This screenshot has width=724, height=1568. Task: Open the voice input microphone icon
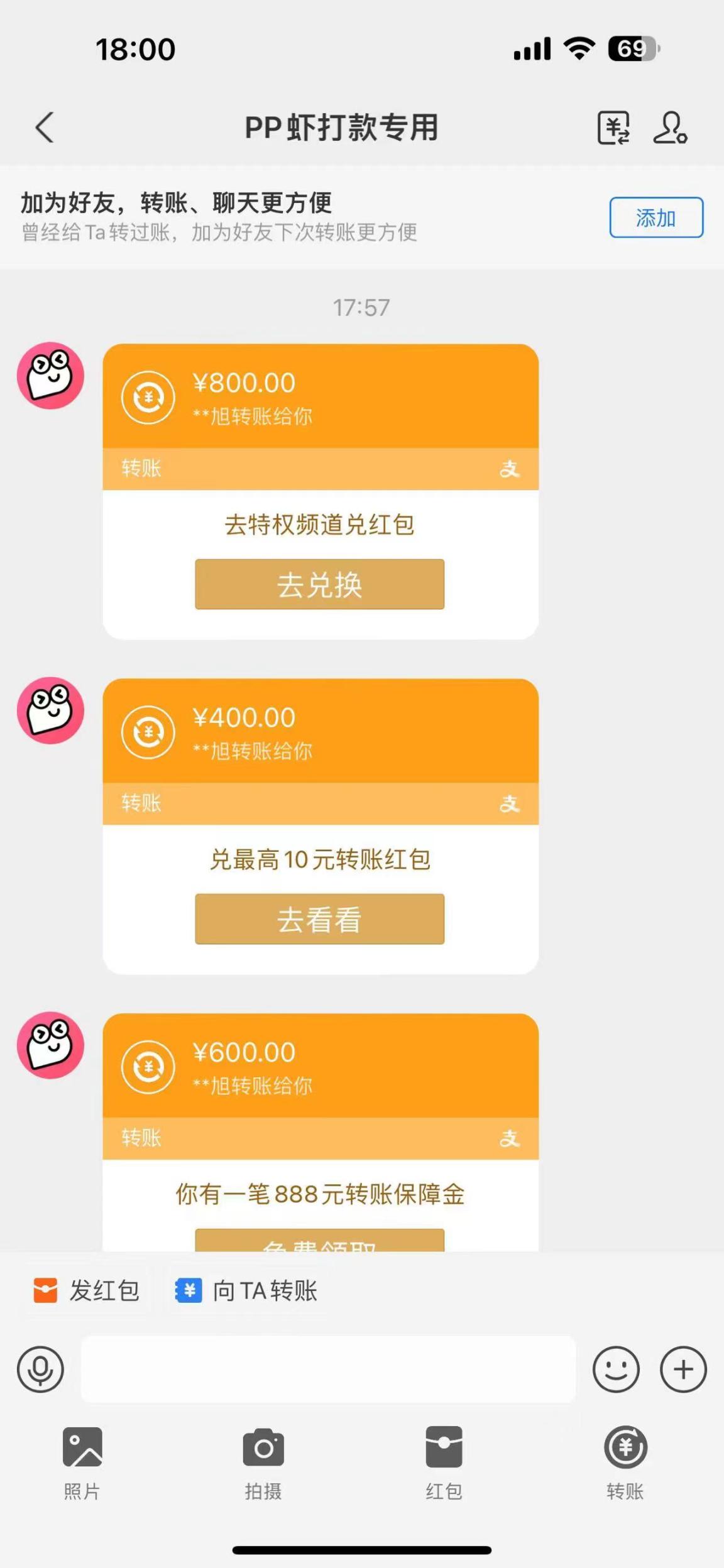click(40, 1369)
